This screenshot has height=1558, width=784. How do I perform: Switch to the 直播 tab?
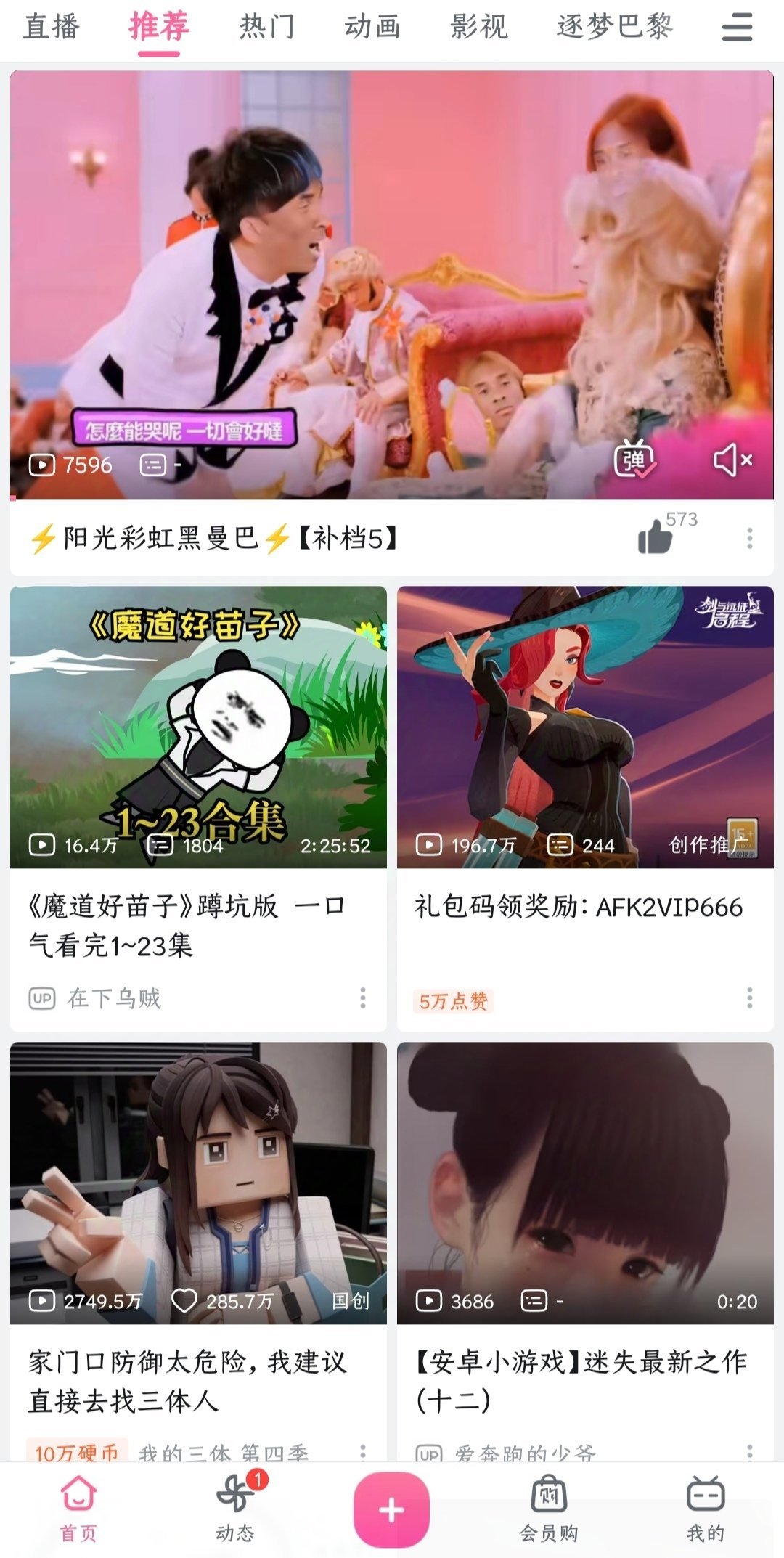51,28
